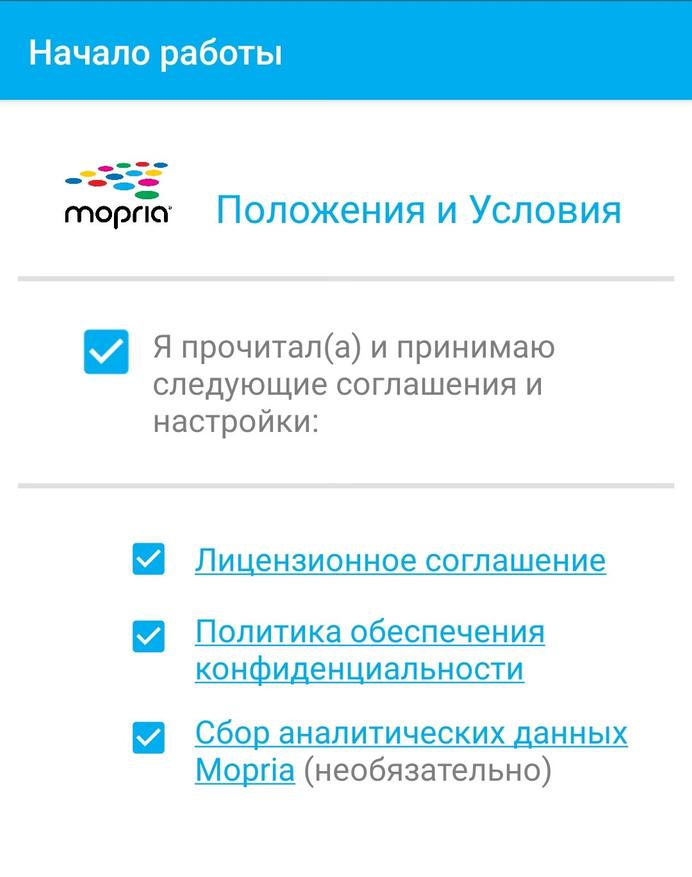Open Политика обеспечения конфиденциальности link
This screenshot has height=877, width=692.
[x=369, y=650]
